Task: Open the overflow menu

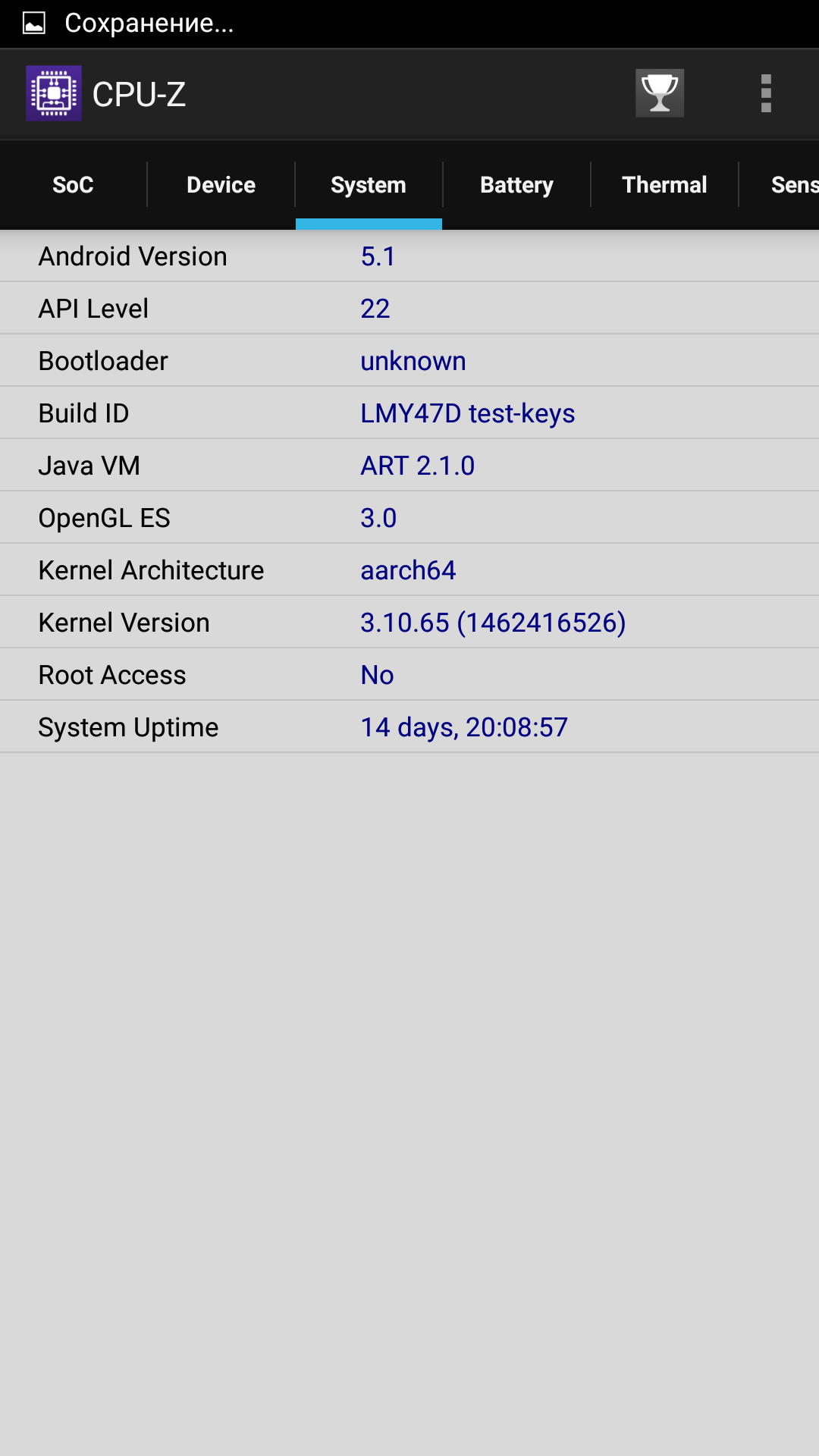Action: click(x=766, y=93)
